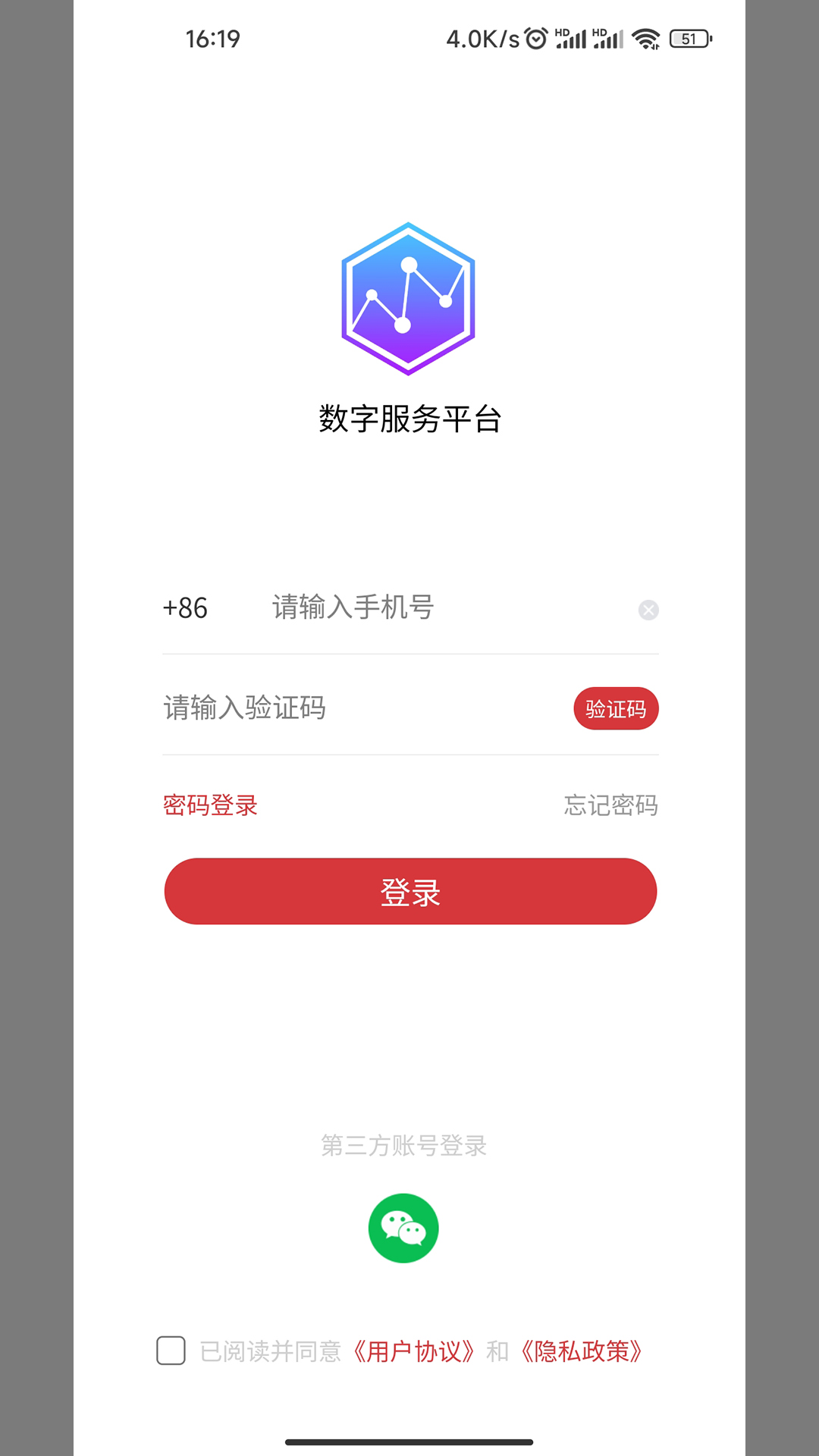The image size is (819, 1456).
Task: Open the +86 country code selector
Action: pyautogui.click(x=184, y=609)
